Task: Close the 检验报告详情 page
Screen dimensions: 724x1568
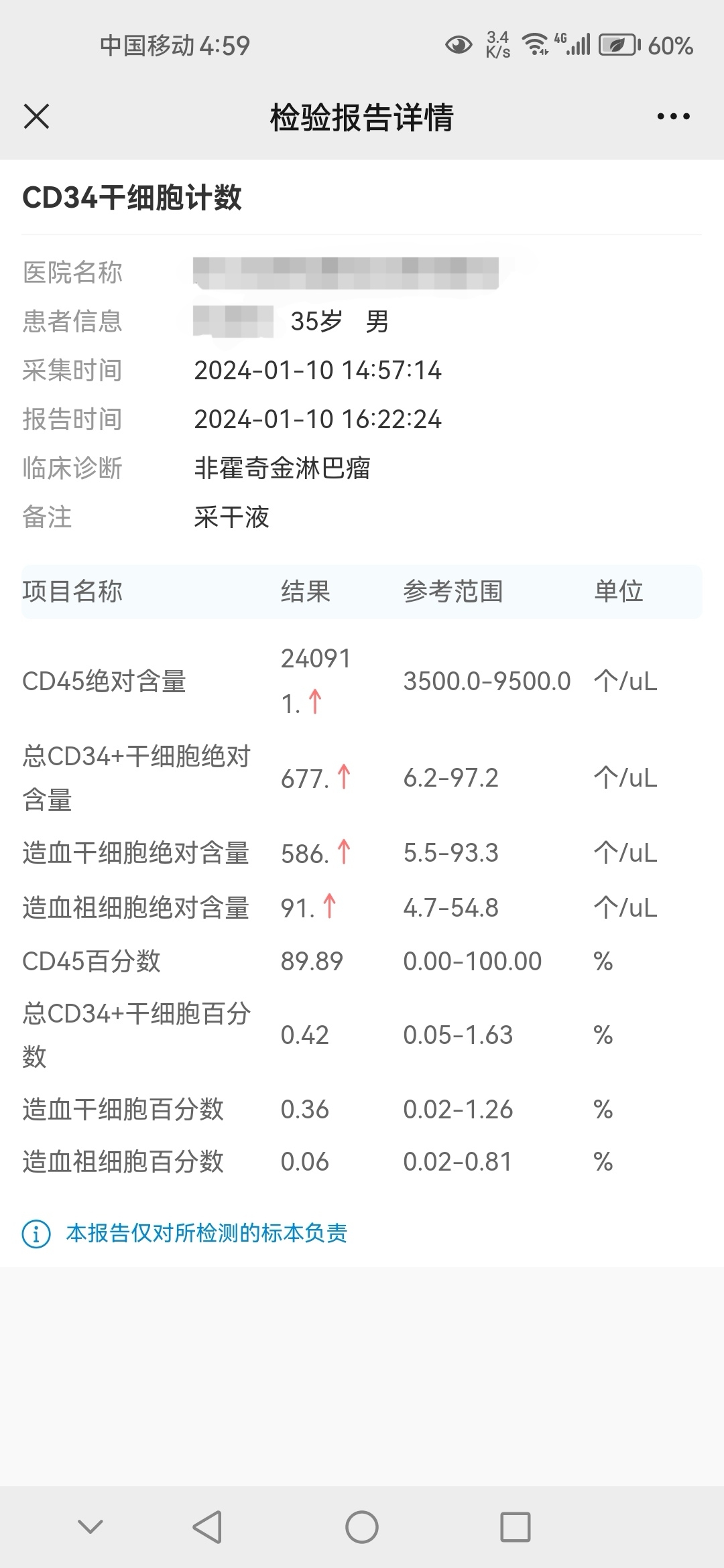Action: (36, 117)
